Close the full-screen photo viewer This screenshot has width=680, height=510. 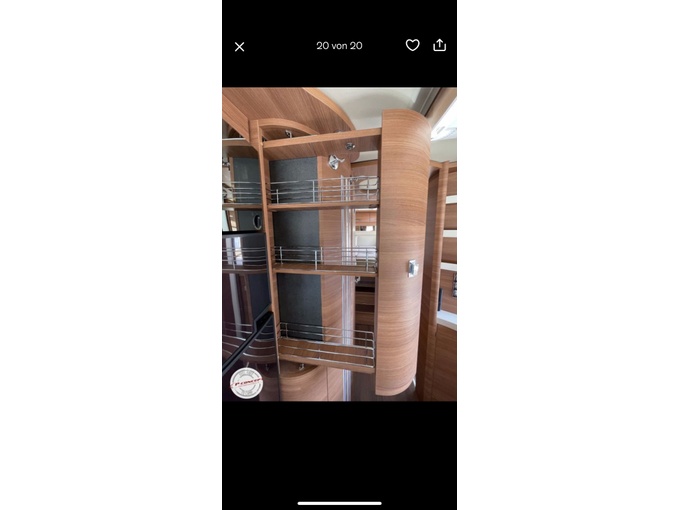(239, 46)
